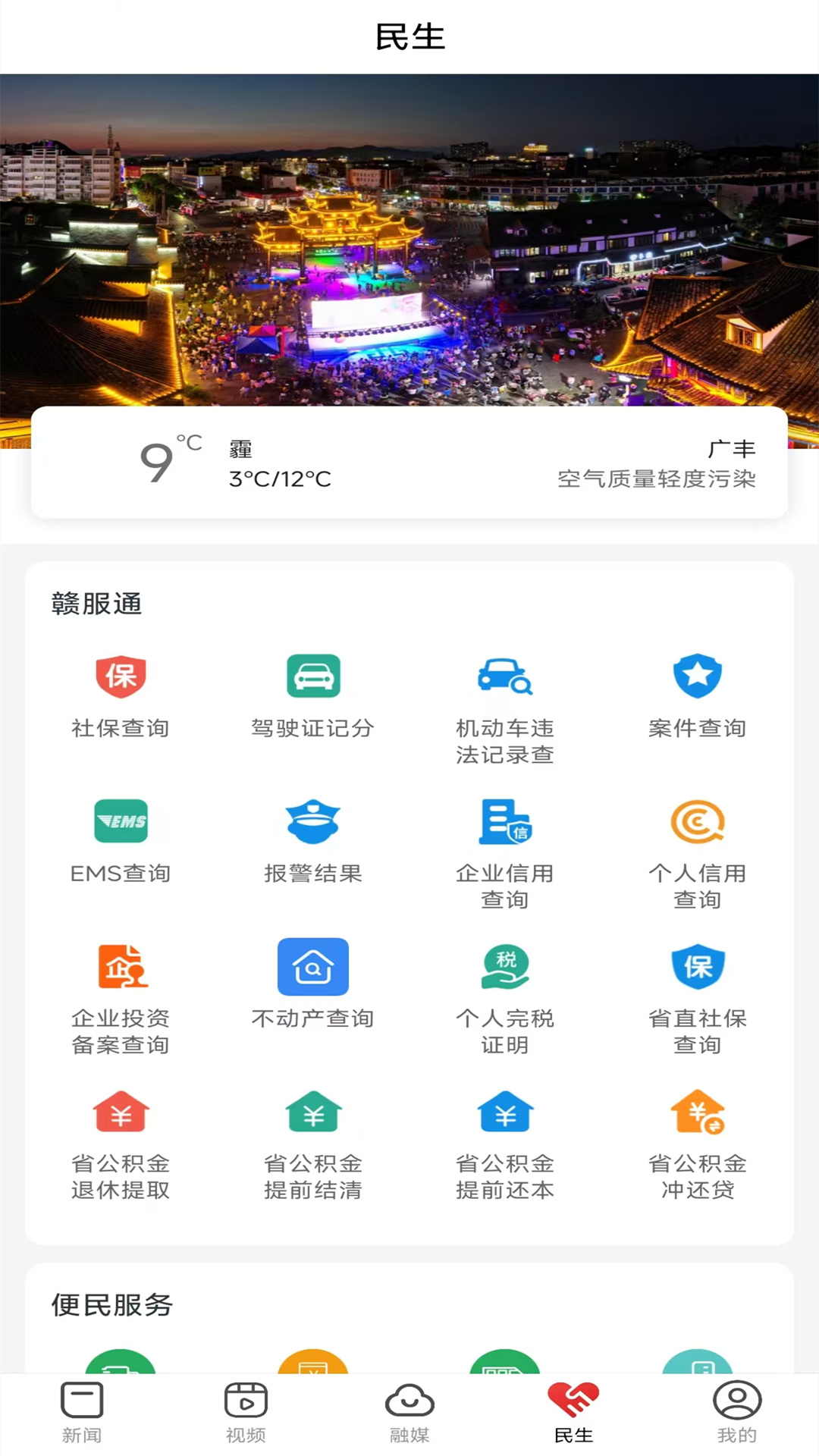Open 省公积金冲还贷
This screenshot has height=1456, width=819.
(697, 1113)
